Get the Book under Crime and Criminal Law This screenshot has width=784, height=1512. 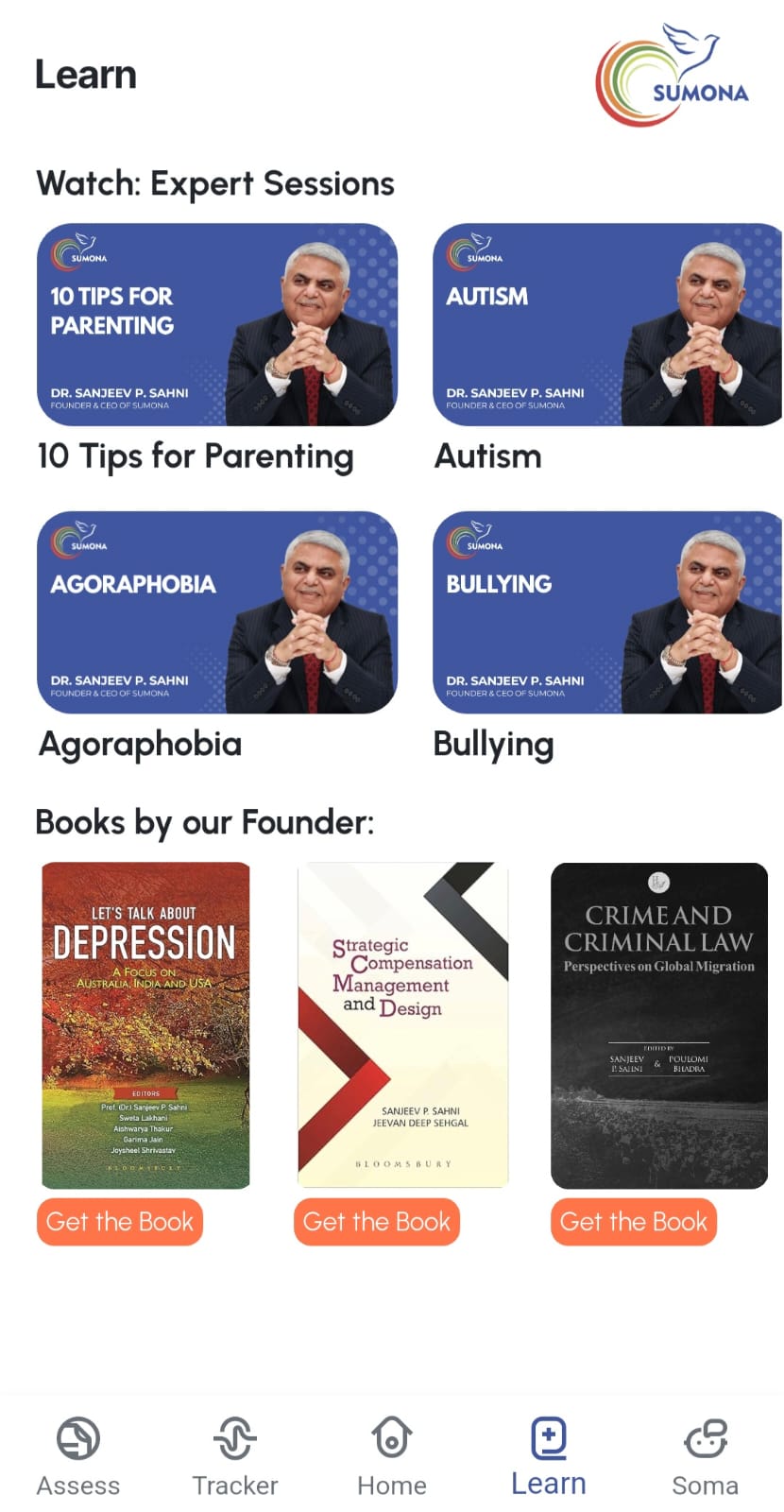pyautogui.click(x=633, y=1222)
